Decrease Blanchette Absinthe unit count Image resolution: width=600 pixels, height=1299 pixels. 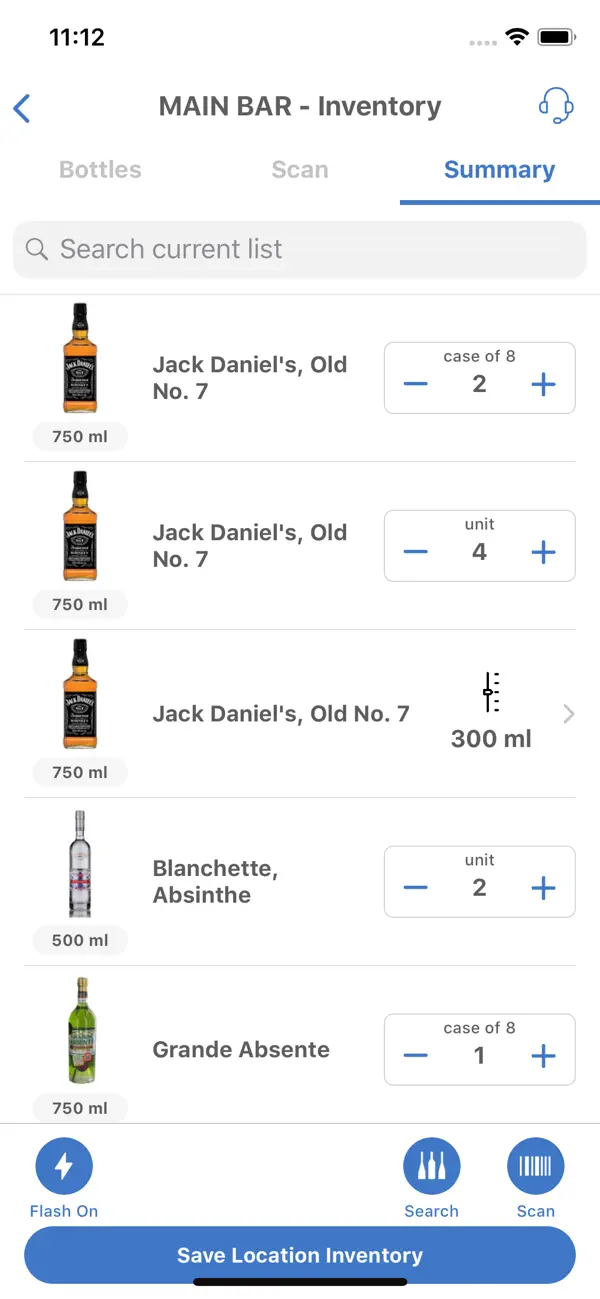[416, 888]
